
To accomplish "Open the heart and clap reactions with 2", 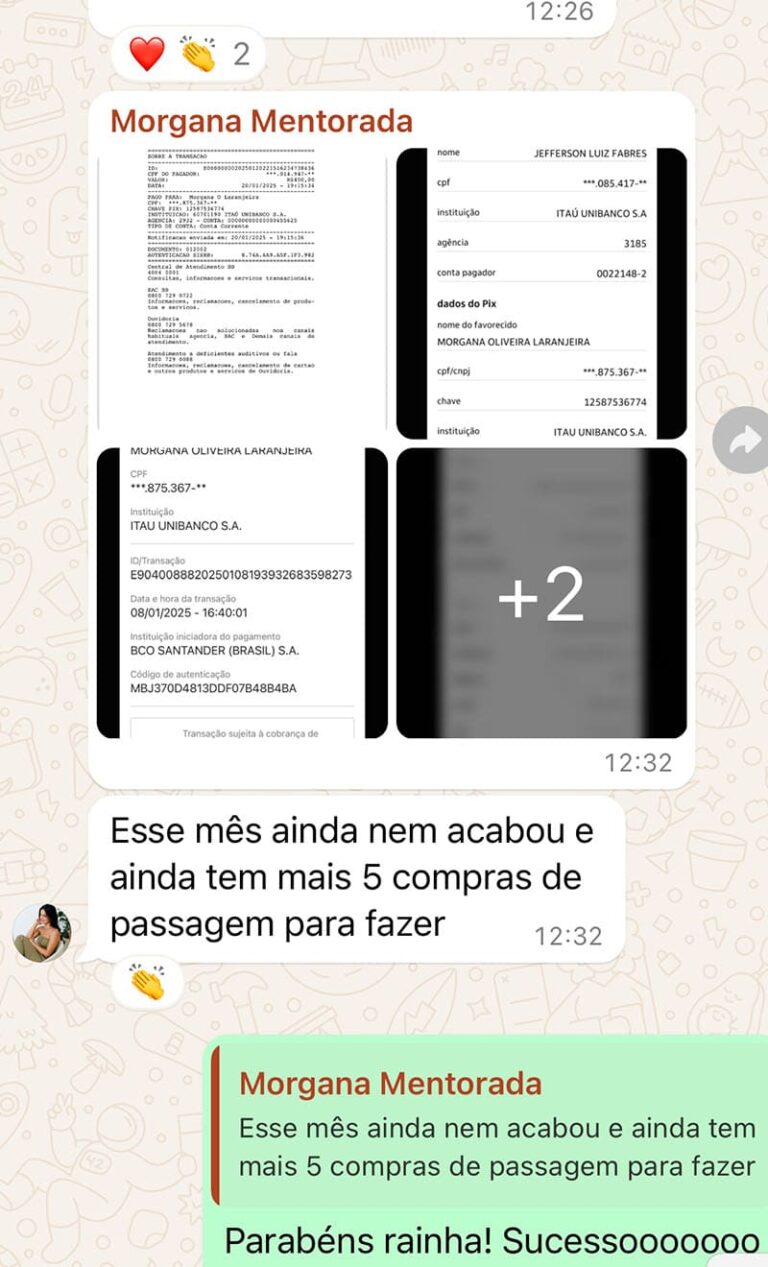I will (188, 54).
